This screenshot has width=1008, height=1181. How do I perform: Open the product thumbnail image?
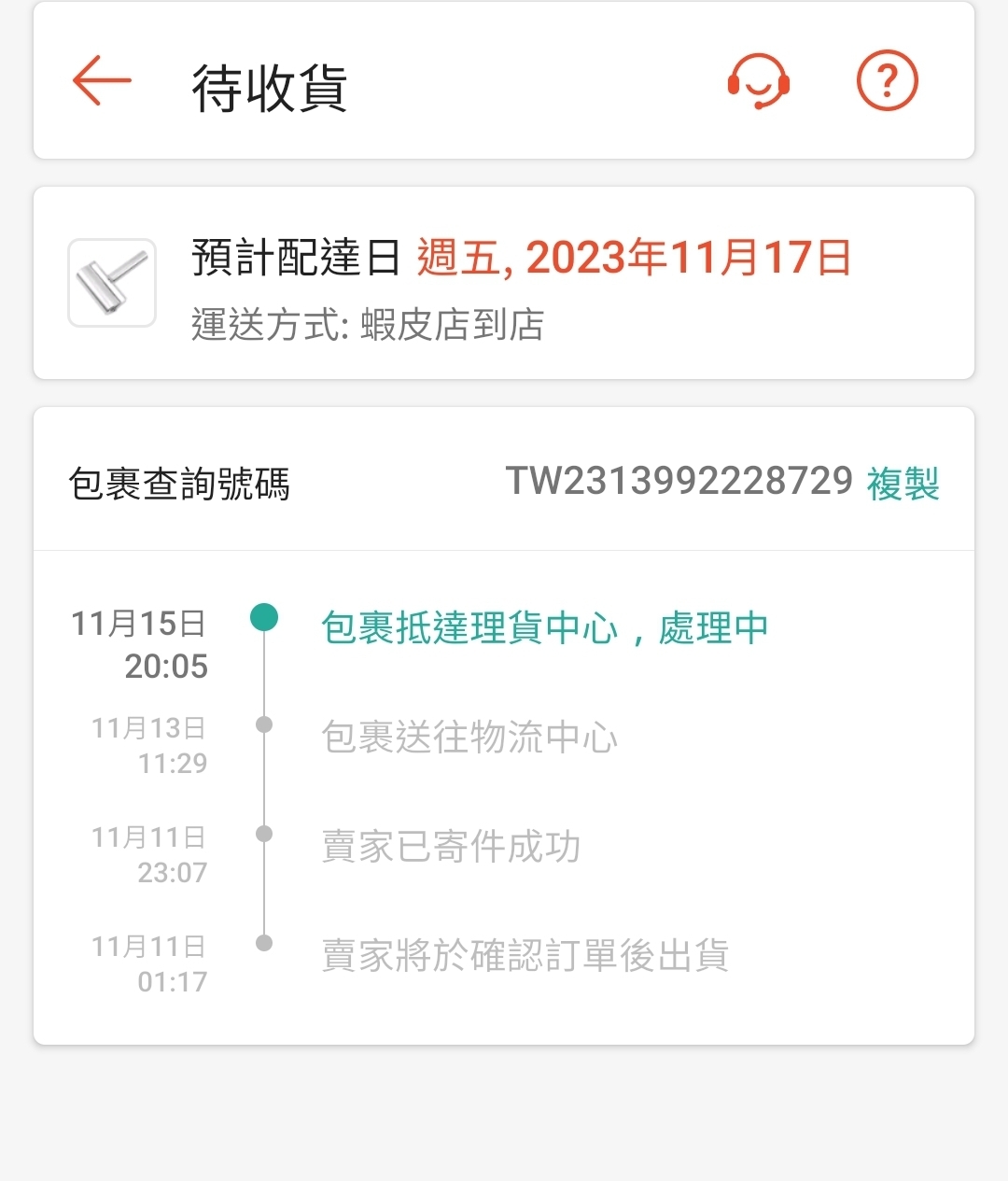[x=112, y=283]
